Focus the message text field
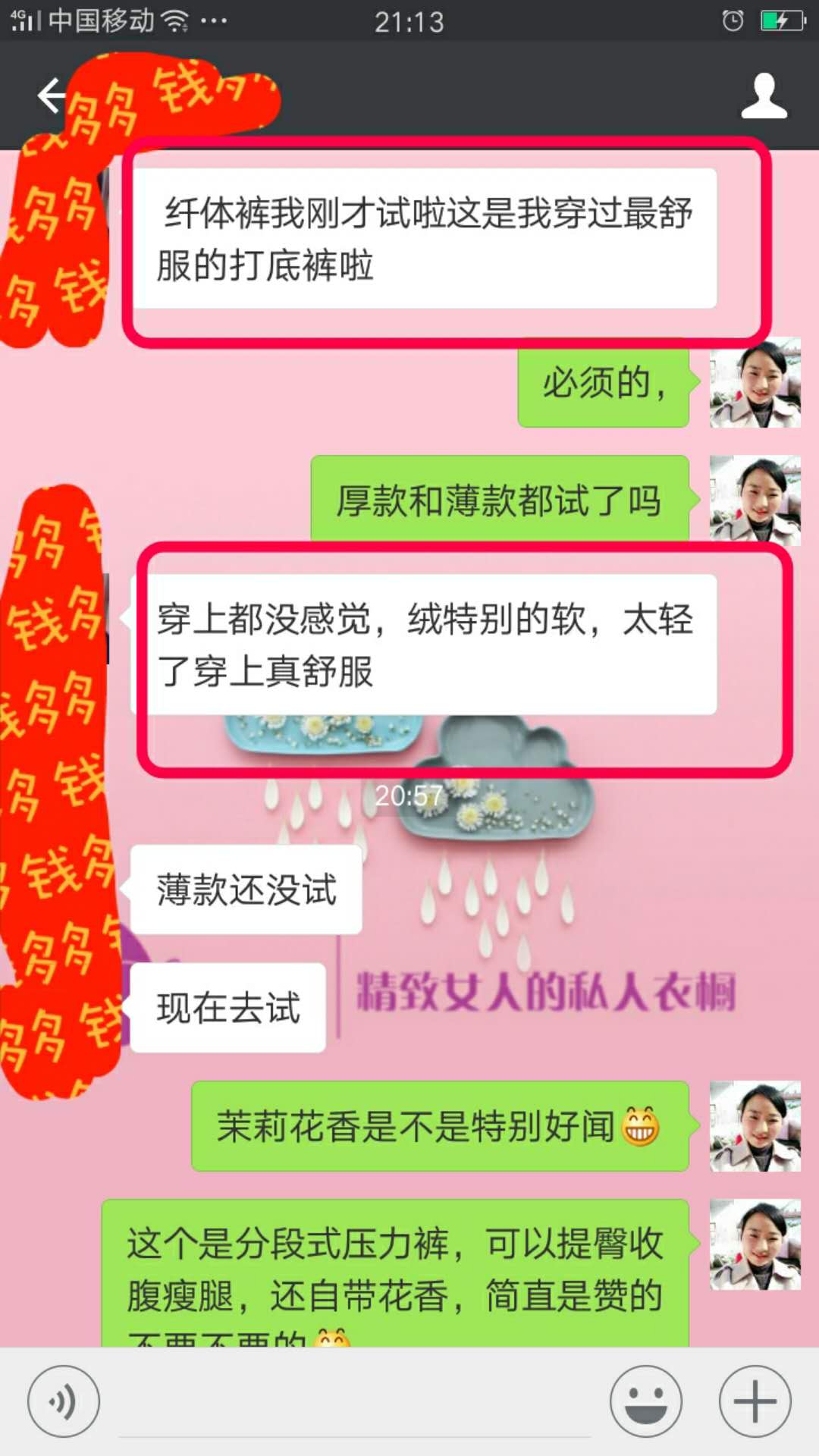 355,1403
